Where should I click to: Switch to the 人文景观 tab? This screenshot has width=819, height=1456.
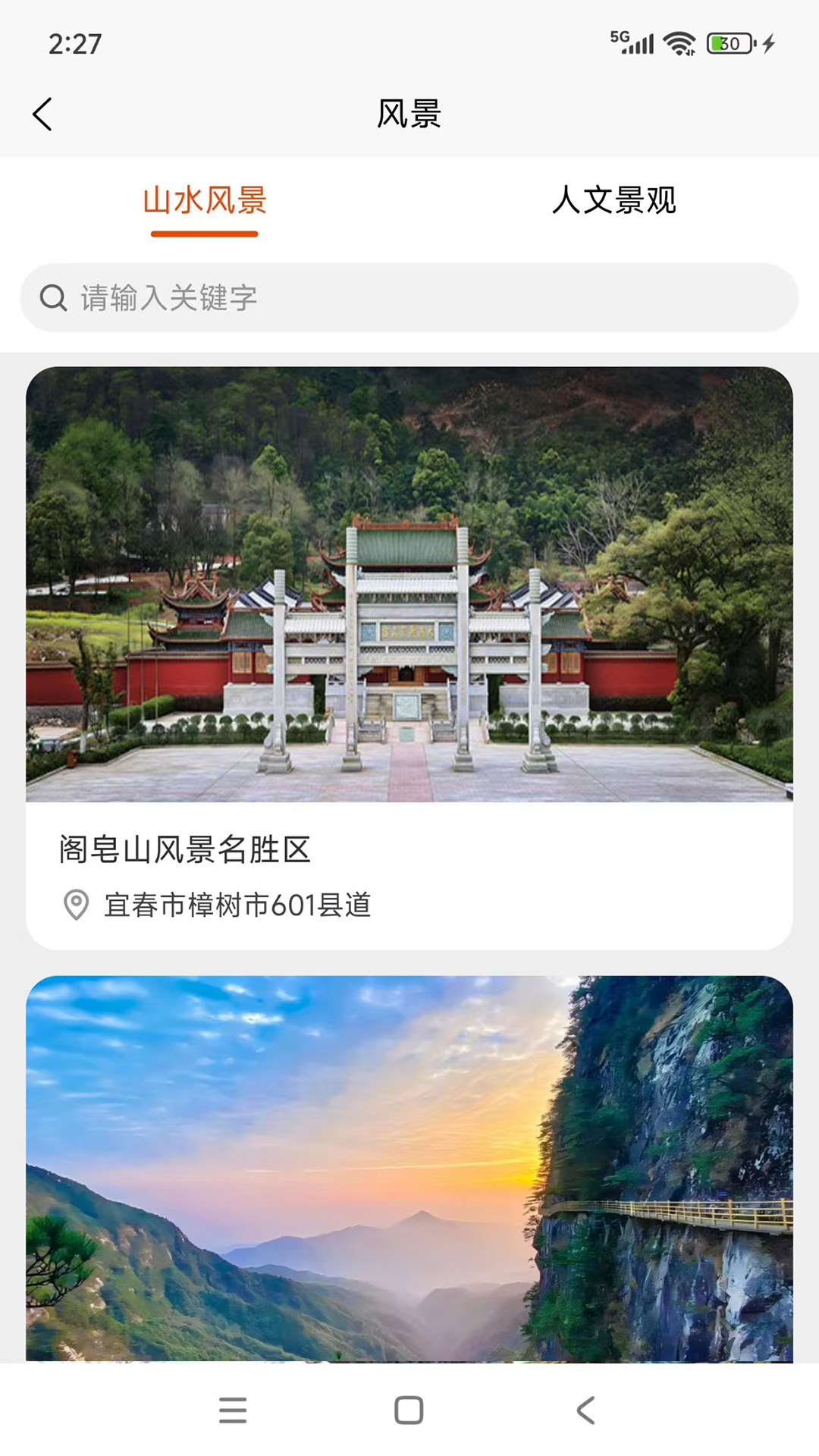tap(617, 201)
